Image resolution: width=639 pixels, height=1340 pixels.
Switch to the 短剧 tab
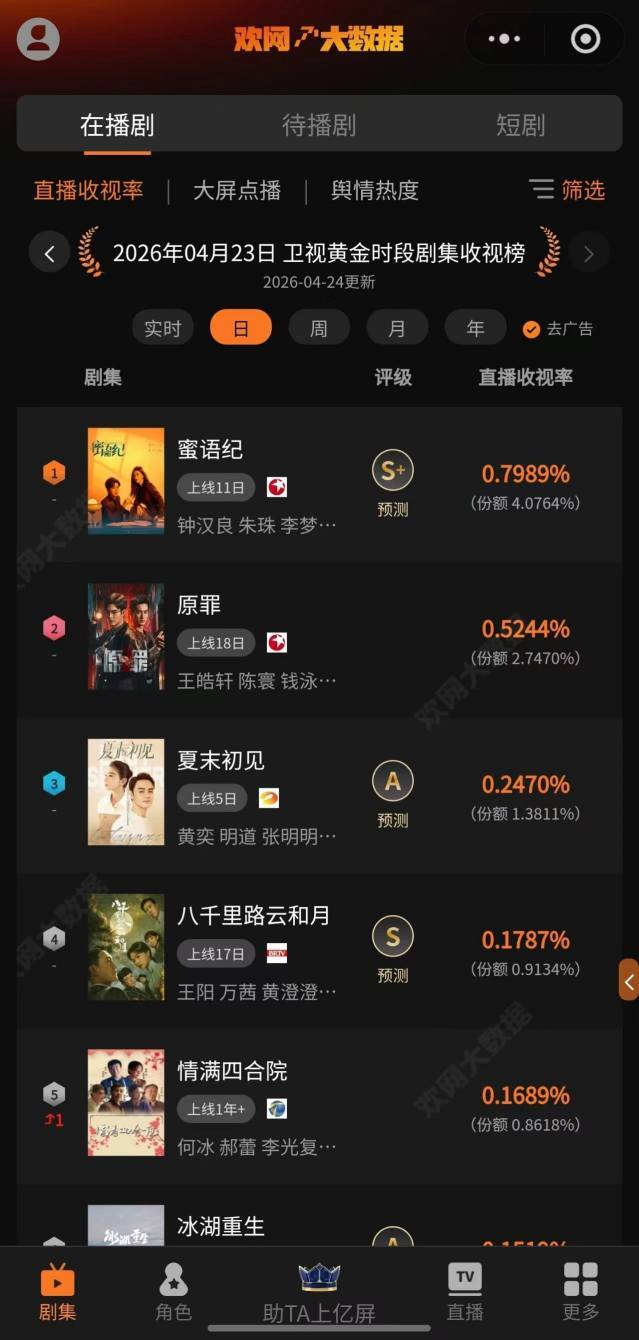pyautogui.click(x=520, y=125)
